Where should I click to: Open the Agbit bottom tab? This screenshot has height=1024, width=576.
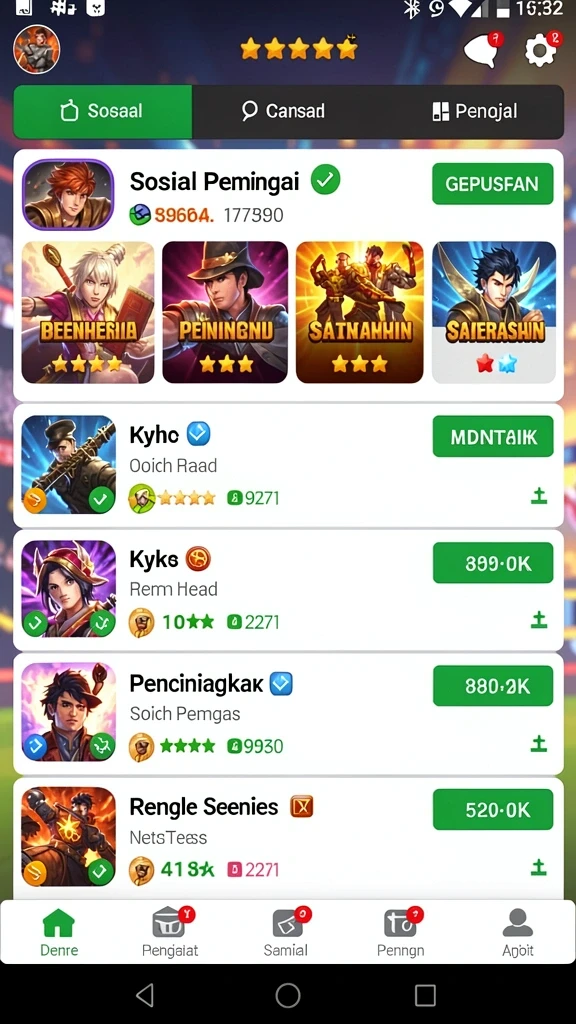pos(518,932)
